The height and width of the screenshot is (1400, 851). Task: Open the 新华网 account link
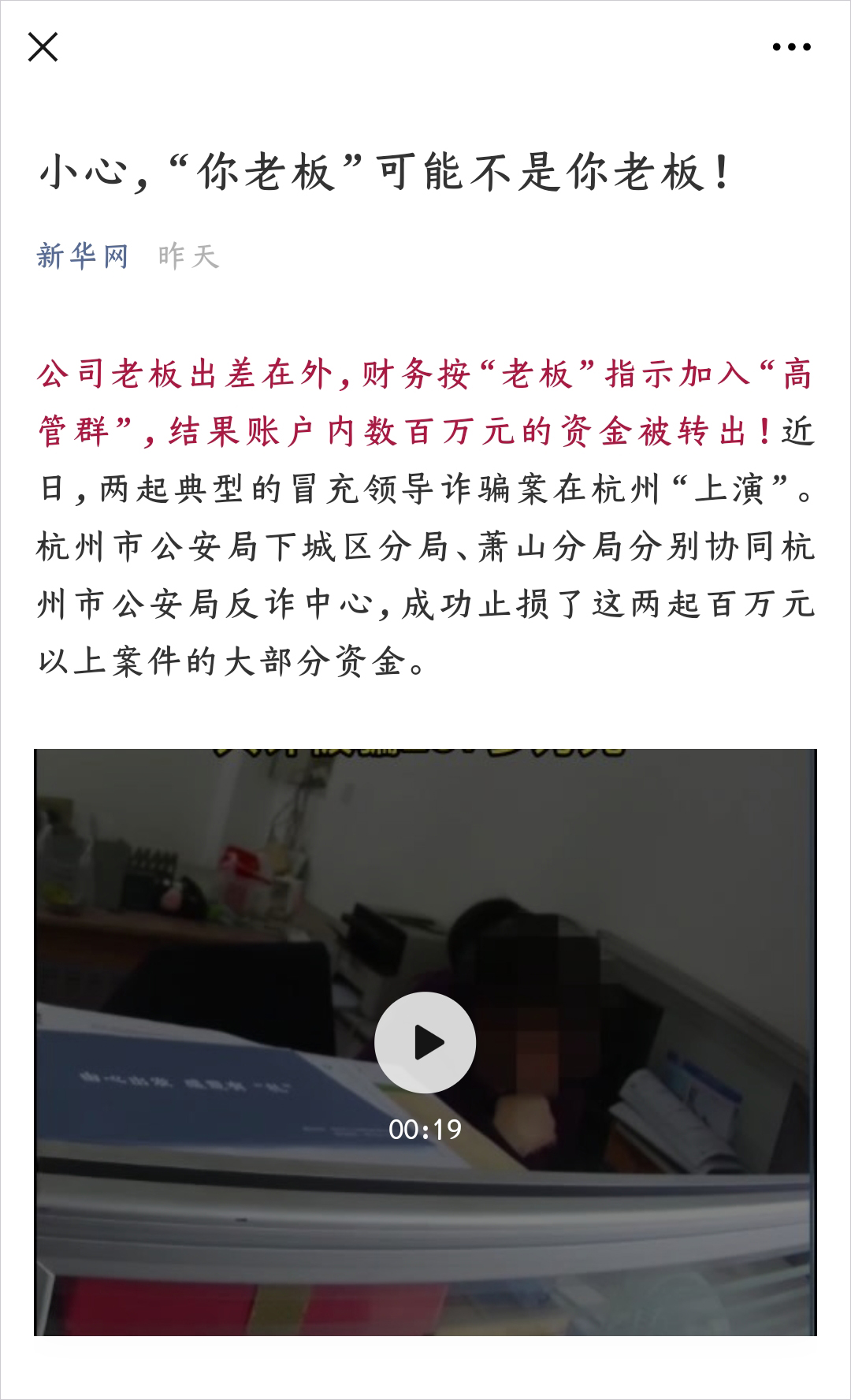click(83, 256)
